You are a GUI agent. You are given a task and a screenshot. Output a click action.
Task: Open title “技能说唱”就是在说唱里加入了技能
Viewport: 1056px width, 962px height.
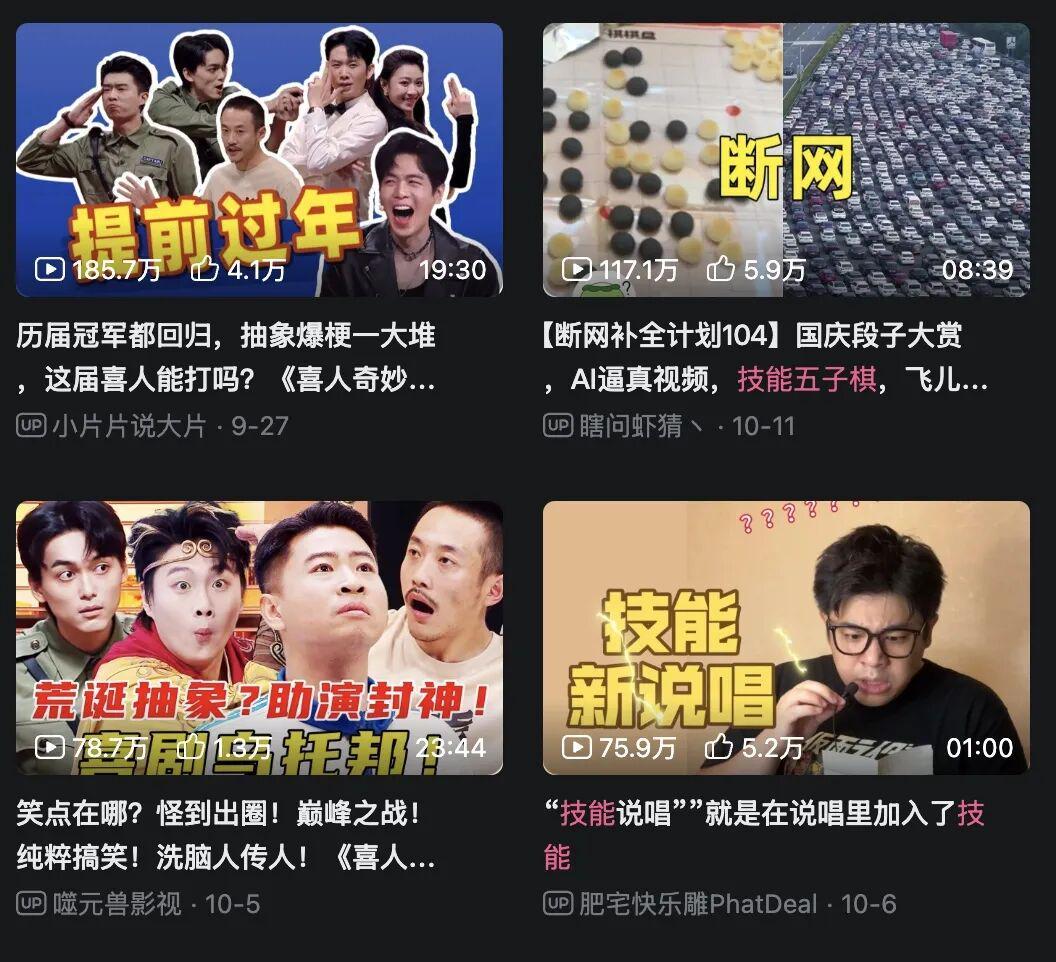point(765,814)
